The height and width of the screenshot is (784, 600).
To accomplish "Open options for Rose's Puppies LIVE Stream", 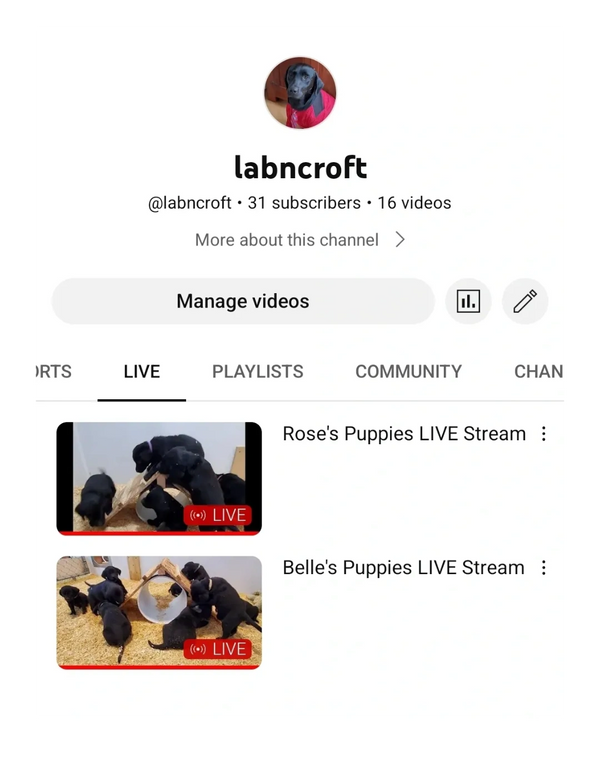I will pos(544,434).
